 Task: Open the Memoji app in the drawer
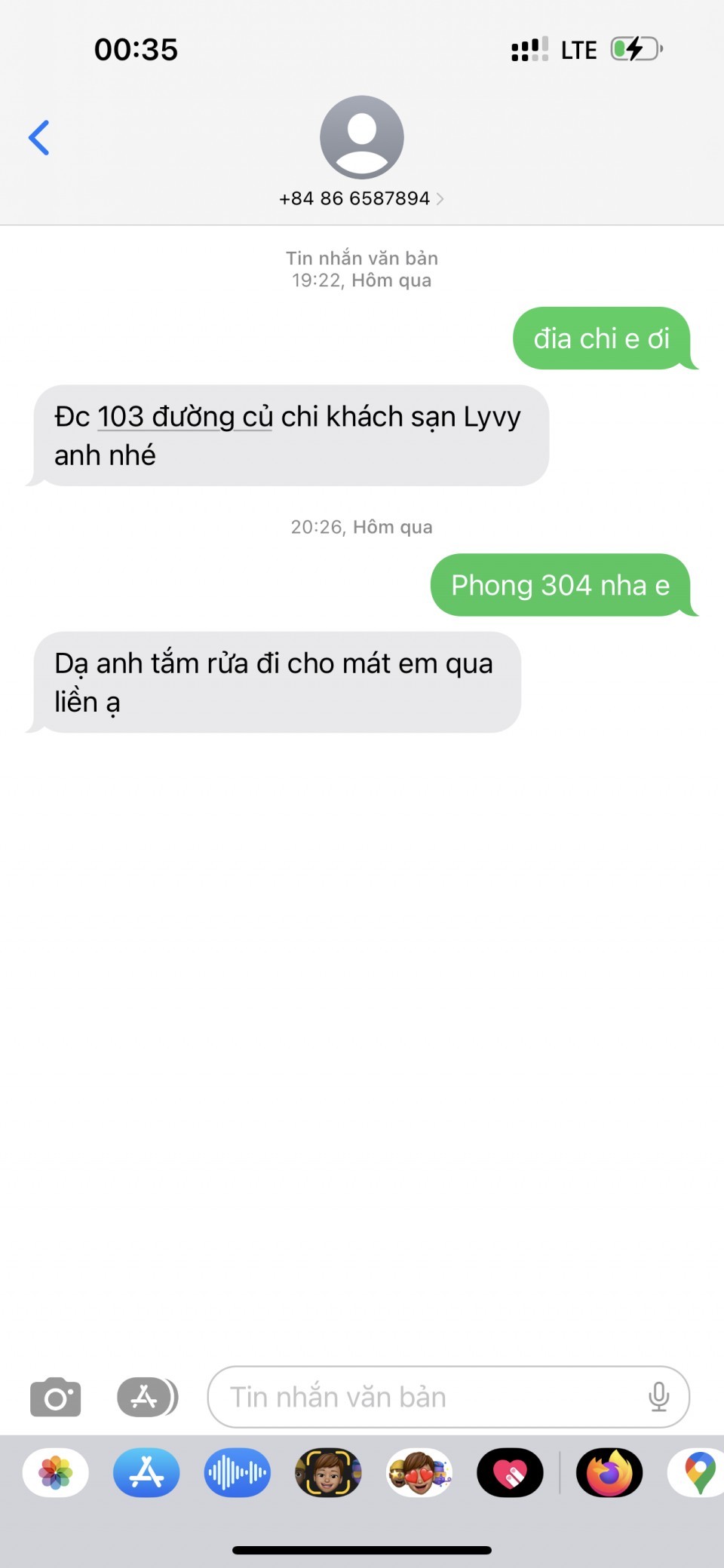(x=328, y=1472)
